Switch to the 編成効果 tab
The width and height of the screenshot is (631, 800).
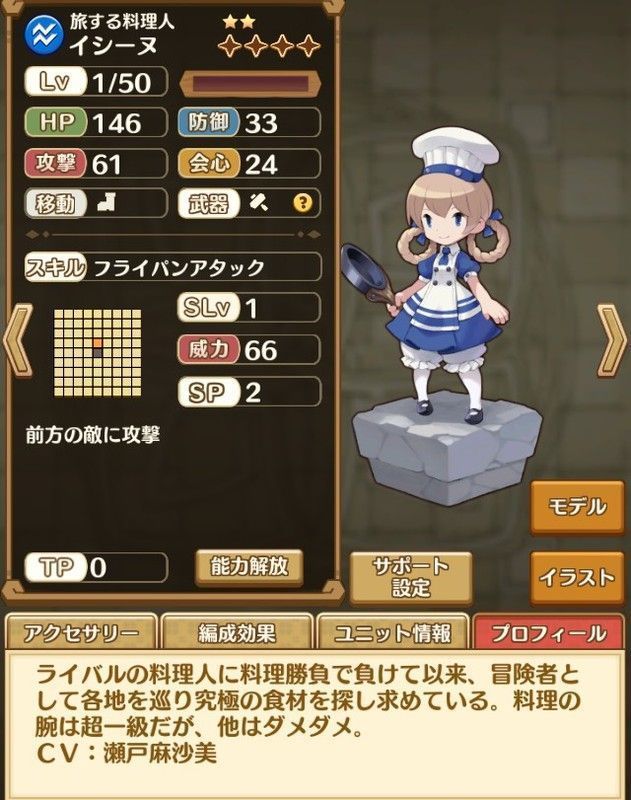click(x=236, y=633)
